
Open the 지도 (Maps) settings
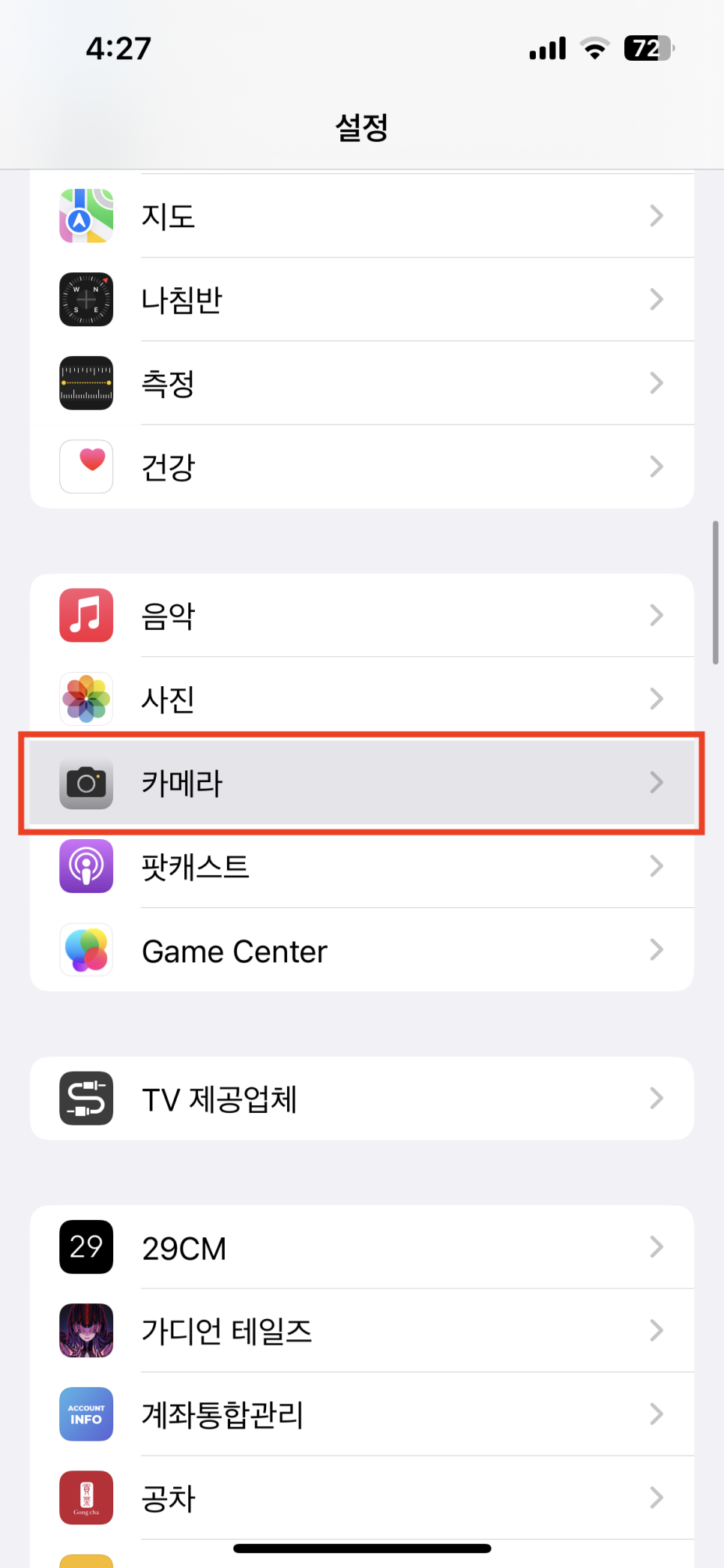[x=361, y=216]
